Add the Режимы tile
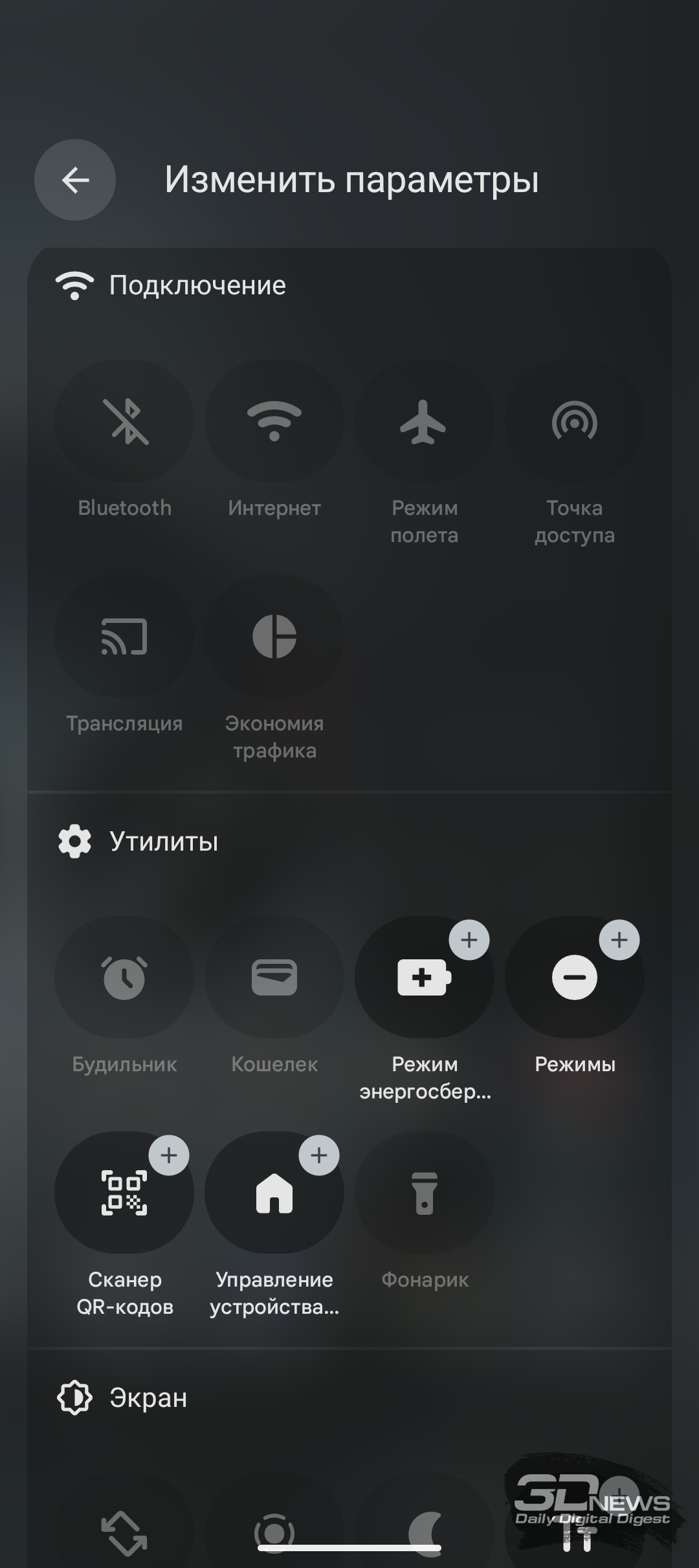The image size is (699, 1568). [x=619, y=939]
